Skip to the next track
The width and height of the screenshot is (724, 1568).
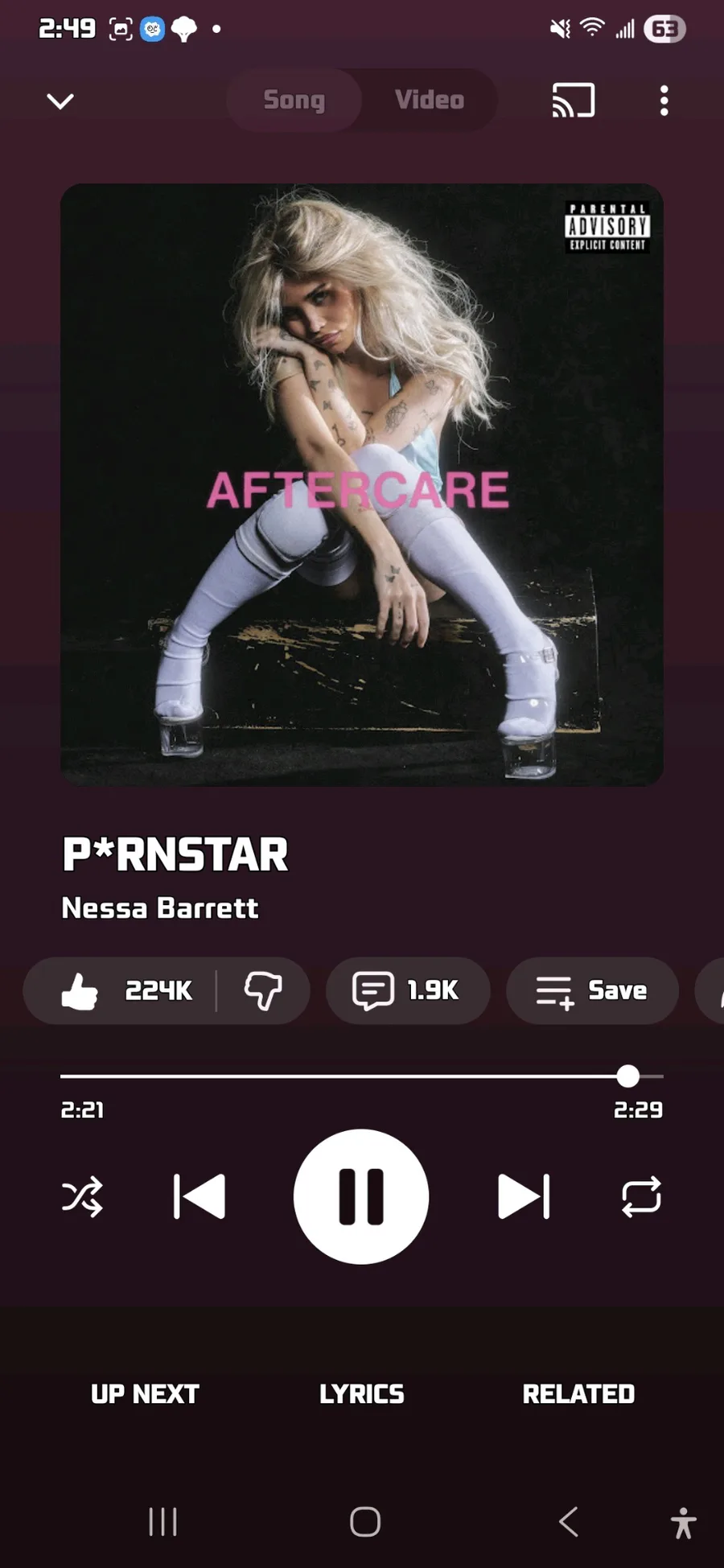click(x=524, y=1196)
